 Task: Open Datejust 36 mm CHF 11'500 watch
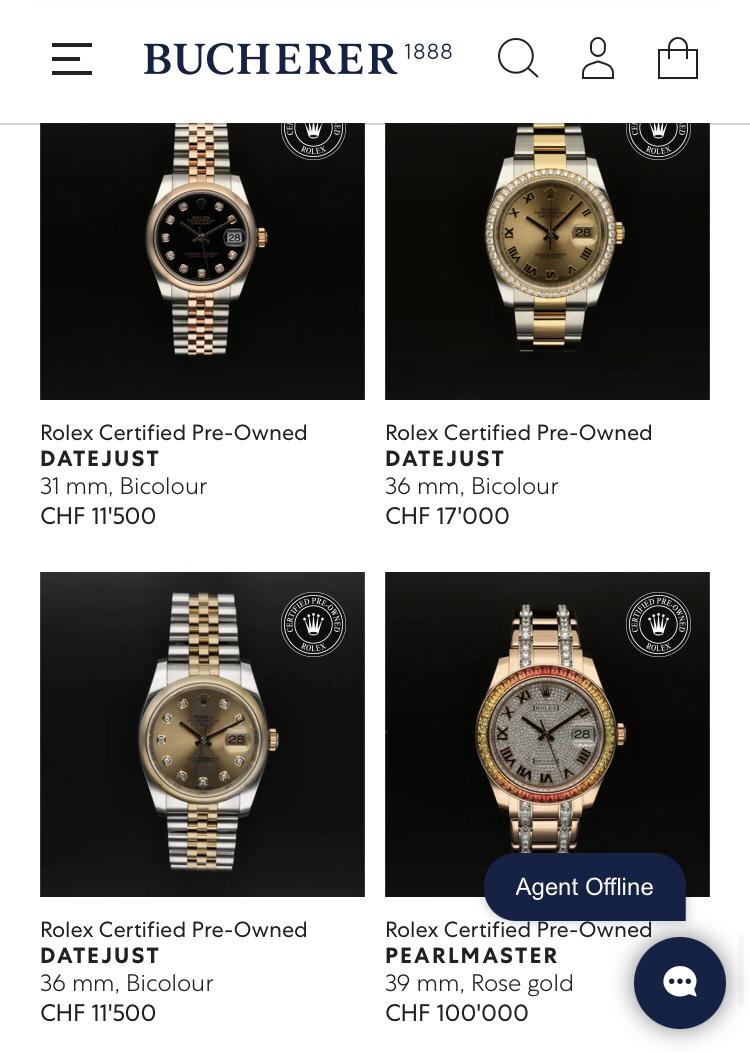click(x=202, y=734)
